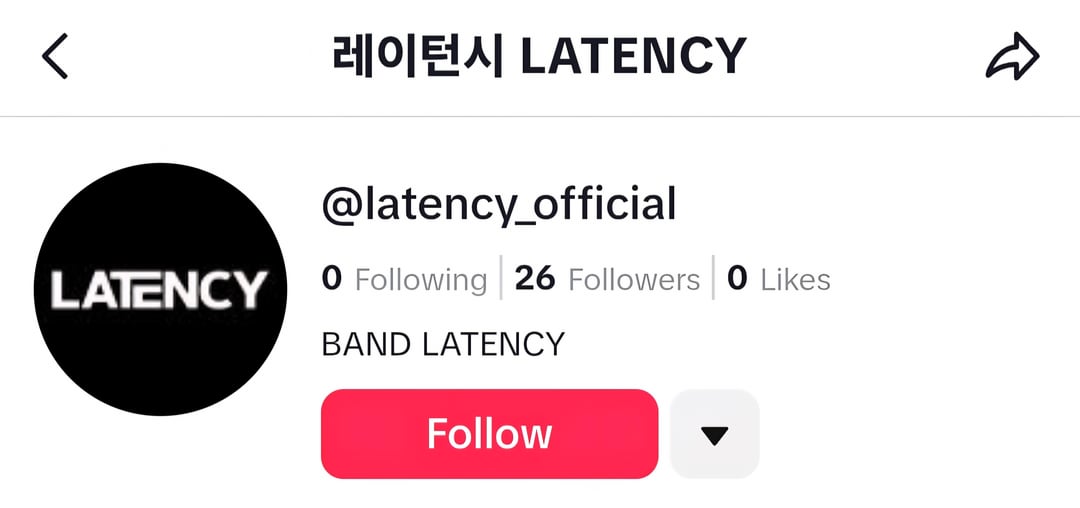Follow the latency_official account
Viewport: 1080px width, 508px height.
coord(489,434)
